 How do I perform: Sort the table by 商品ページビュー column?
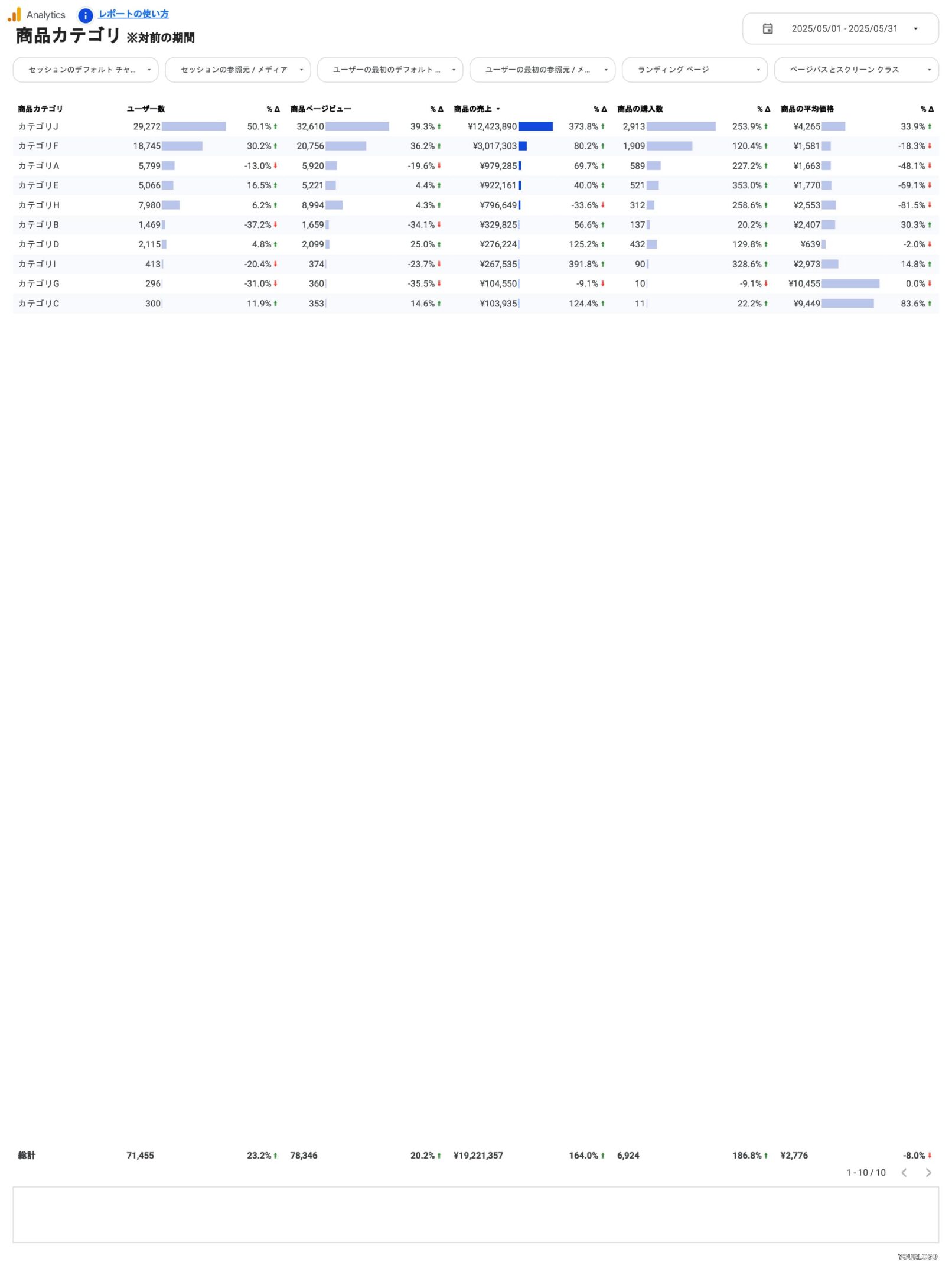point(321,109)
